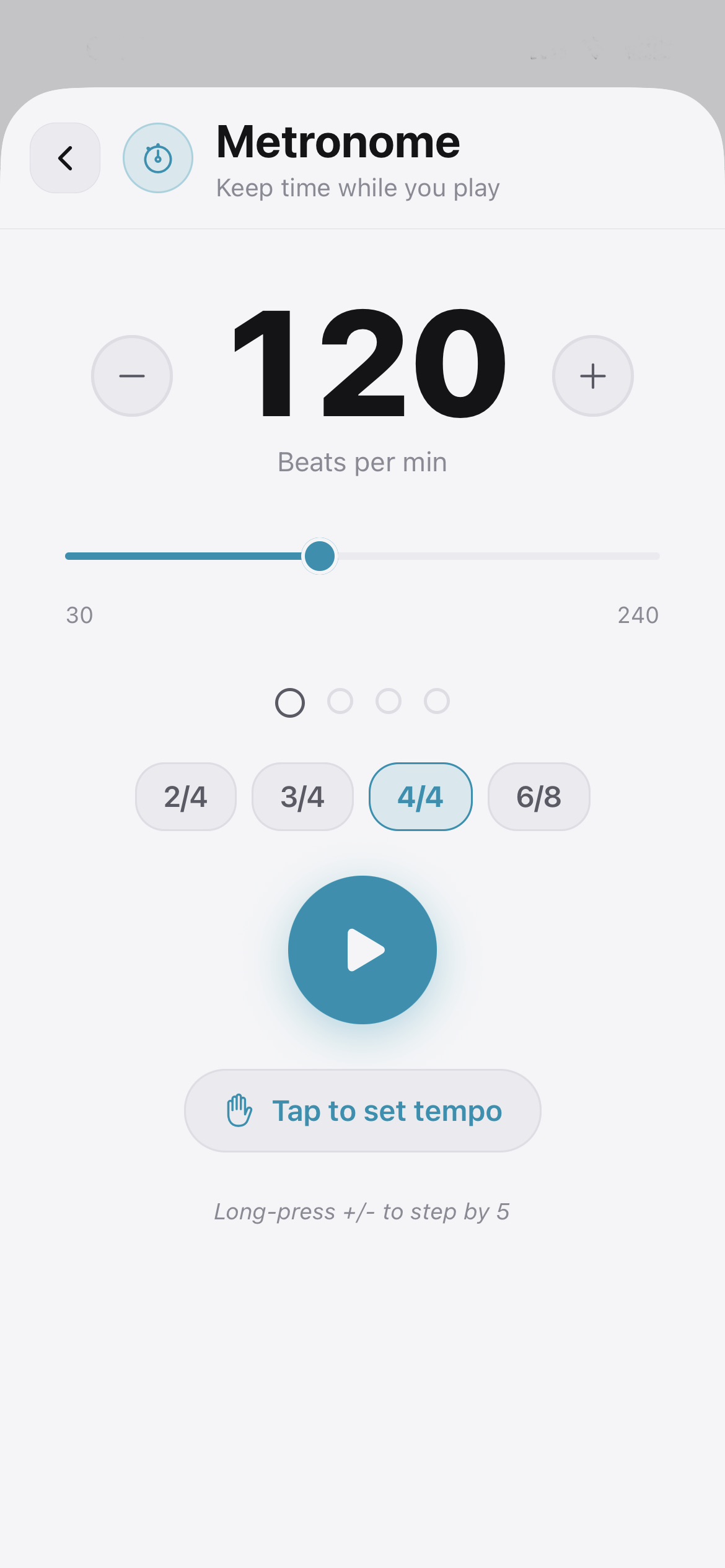725x1568 pixels.
Task: Click the hand icon on tap tempo button
Action: tap(240, 1110)
